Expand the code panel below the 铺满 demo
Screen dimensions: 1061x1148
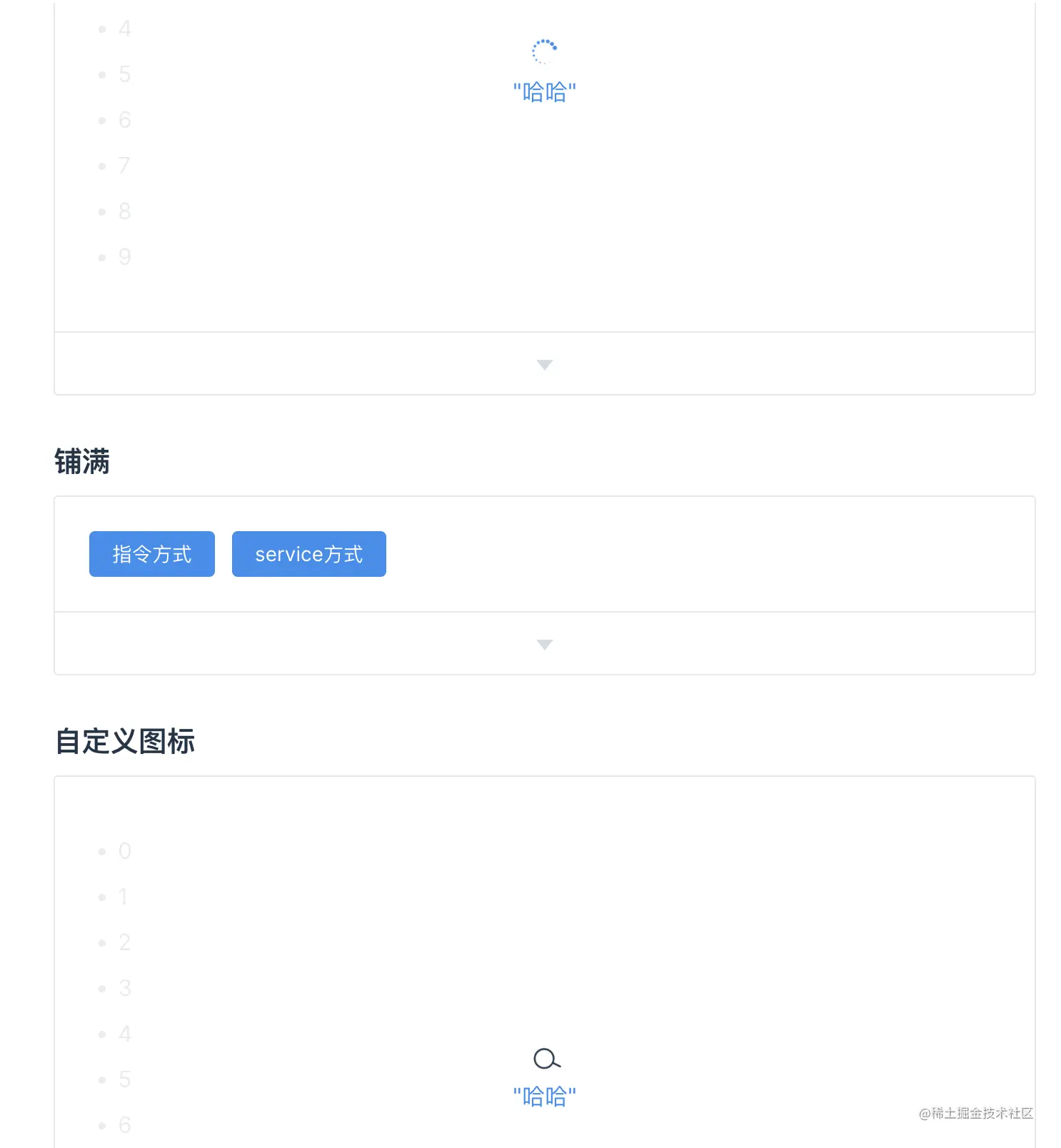click(544, 644)
